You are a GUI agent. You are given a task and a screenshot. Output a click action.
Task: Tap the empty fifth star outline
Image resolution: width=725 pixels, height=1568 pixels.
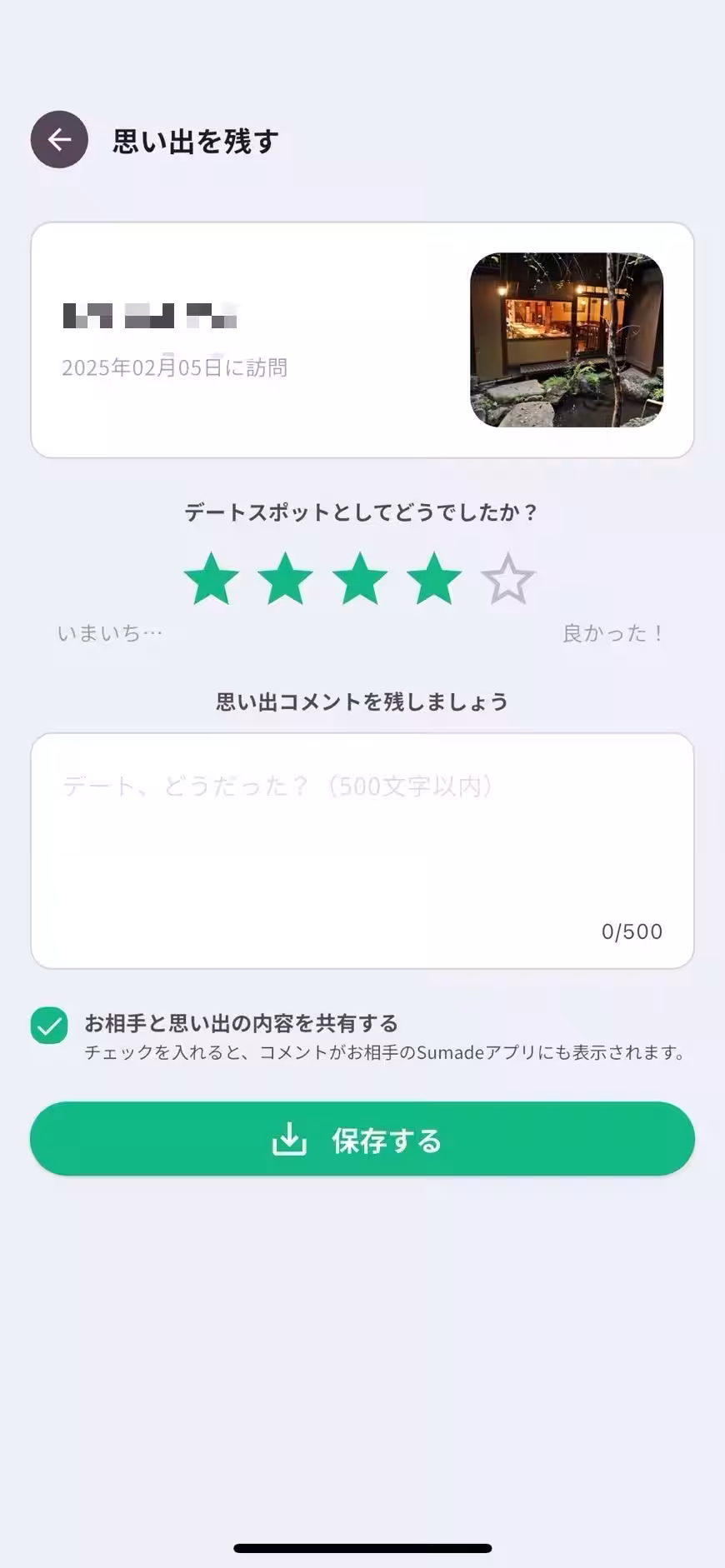(x=509, y=577)
